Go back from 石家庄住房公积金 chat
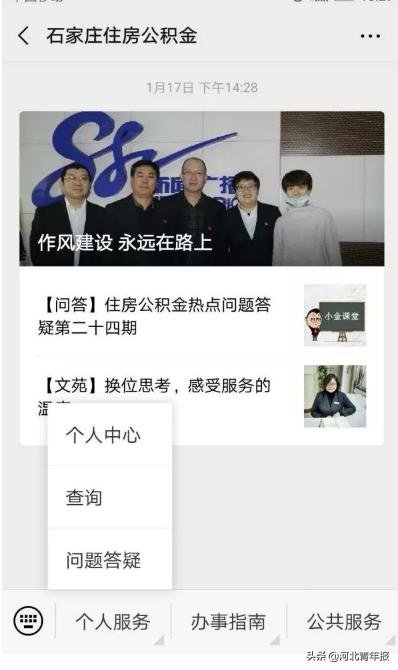Viewport: 398px width, 670px height. (x=24, y=35)
